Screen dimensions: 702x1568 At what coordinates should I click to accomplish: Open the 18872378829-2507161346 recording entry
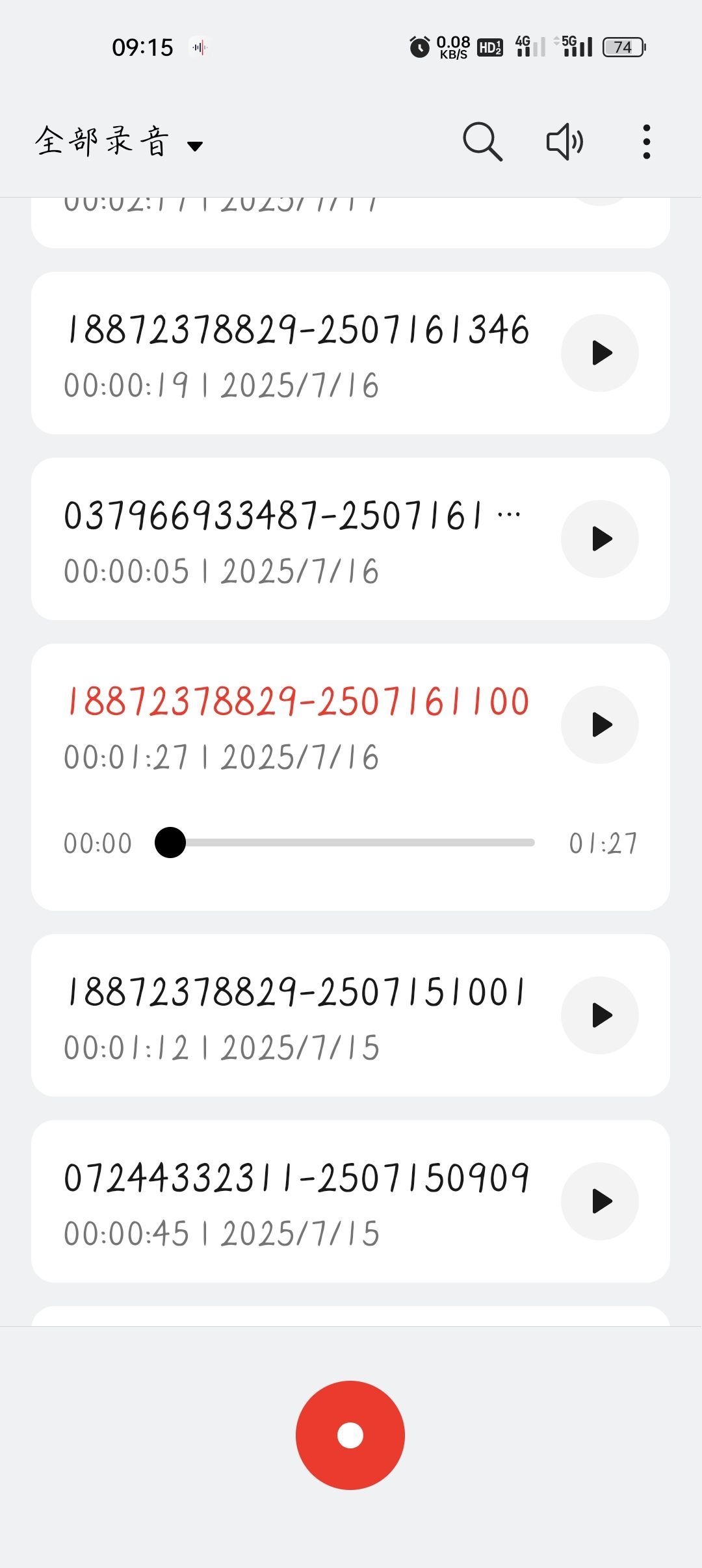click(x=350, y=353)
